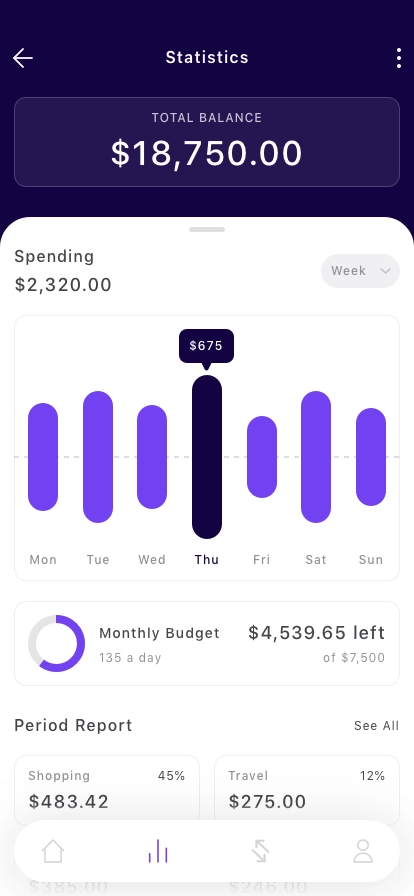Switch to the Home tab
This screenshot has height=896, width=414.
pos(53,851)
